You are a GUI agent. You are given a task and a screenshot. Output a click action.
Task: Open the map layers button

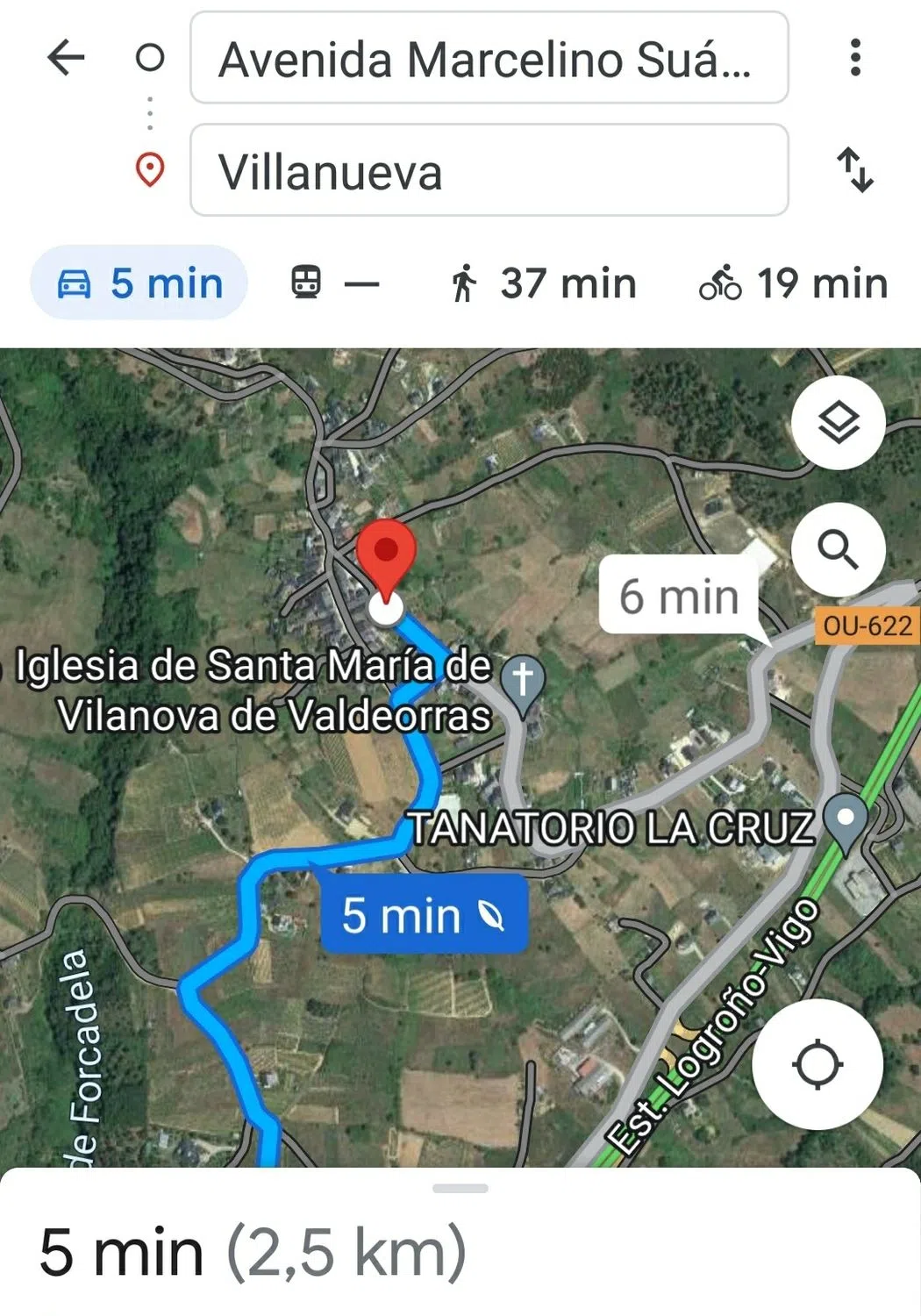click(x=839, y=424)
